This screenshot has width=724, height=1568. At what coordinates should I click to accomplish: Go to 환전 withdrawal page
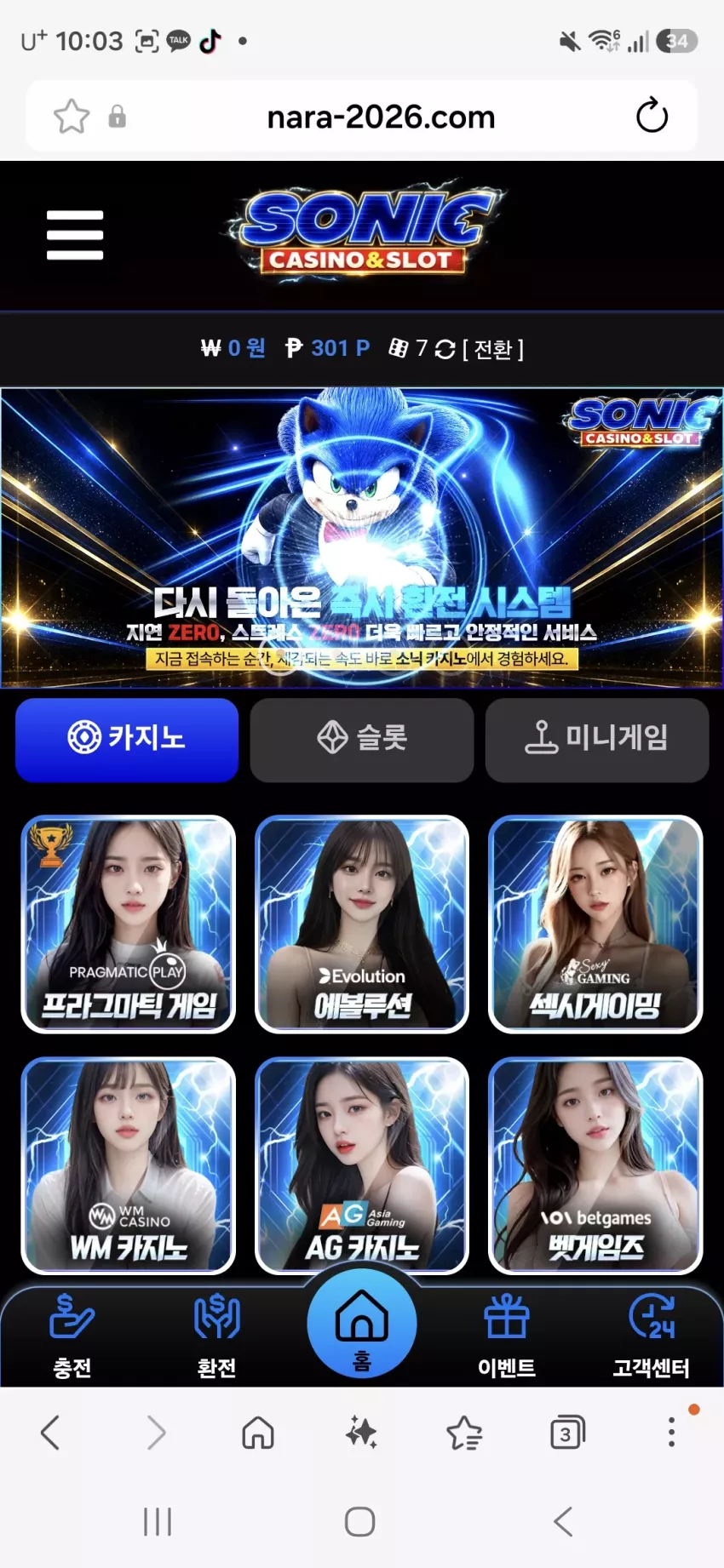[x=216, y=1335]
